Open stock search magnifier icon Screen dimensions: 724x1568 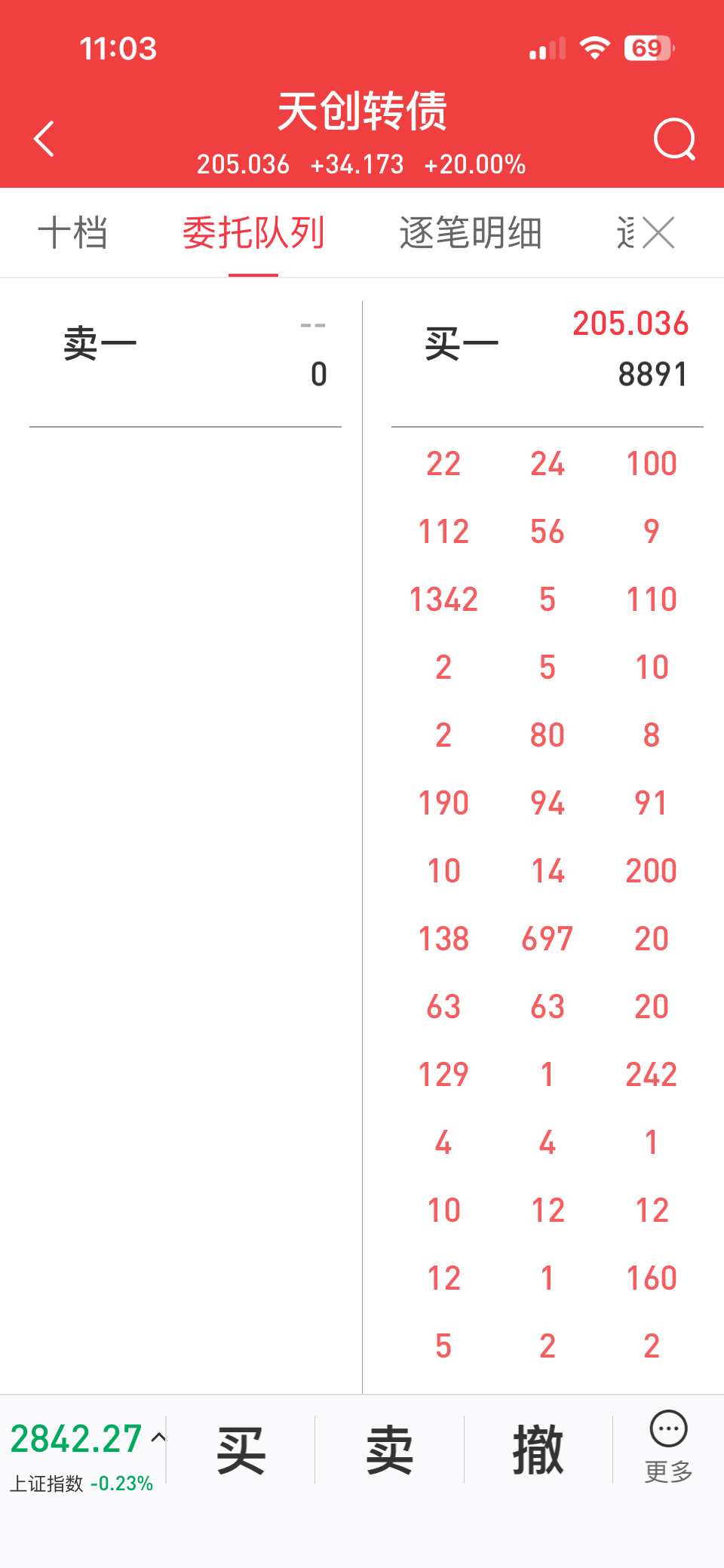coord(673,139)
